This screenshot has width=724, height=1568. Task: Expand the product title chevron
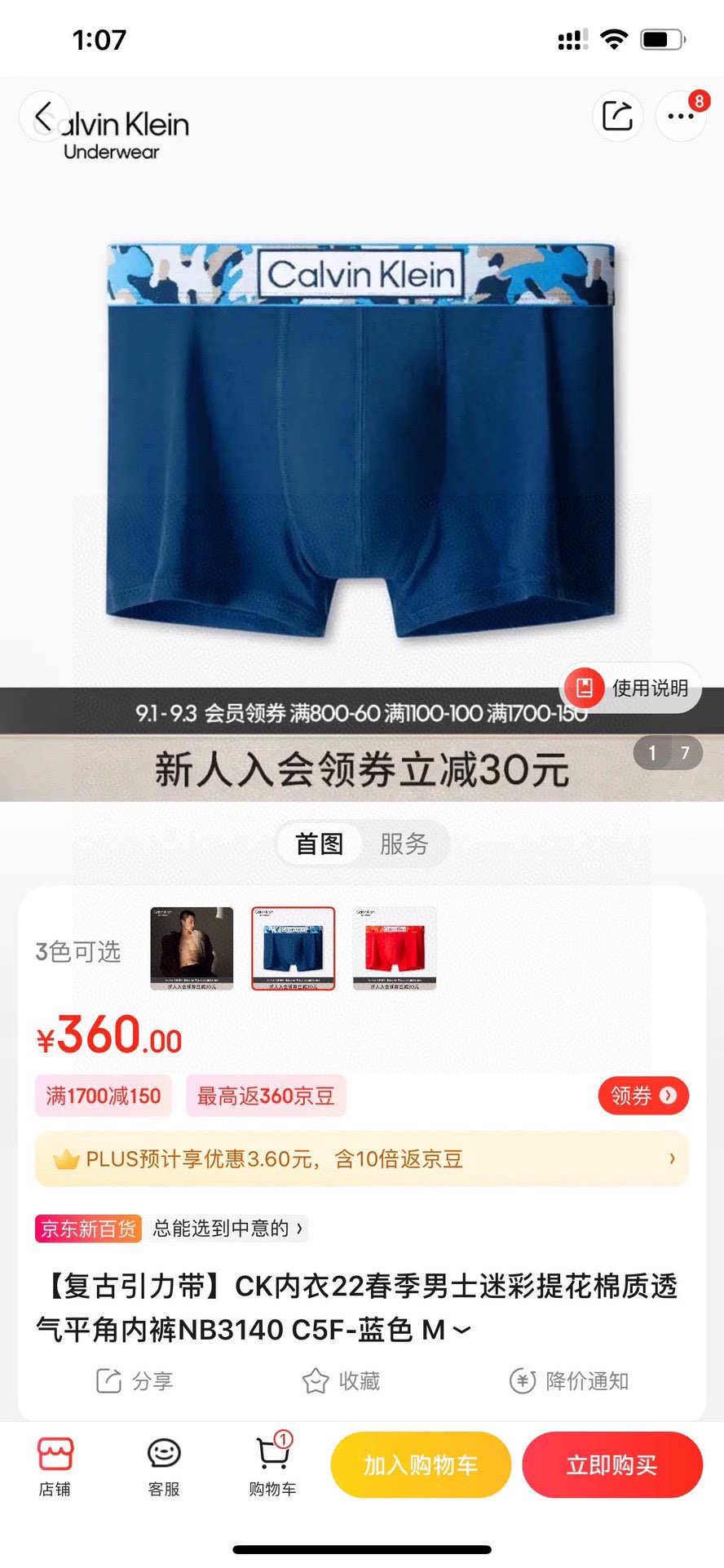point(462,1330)
